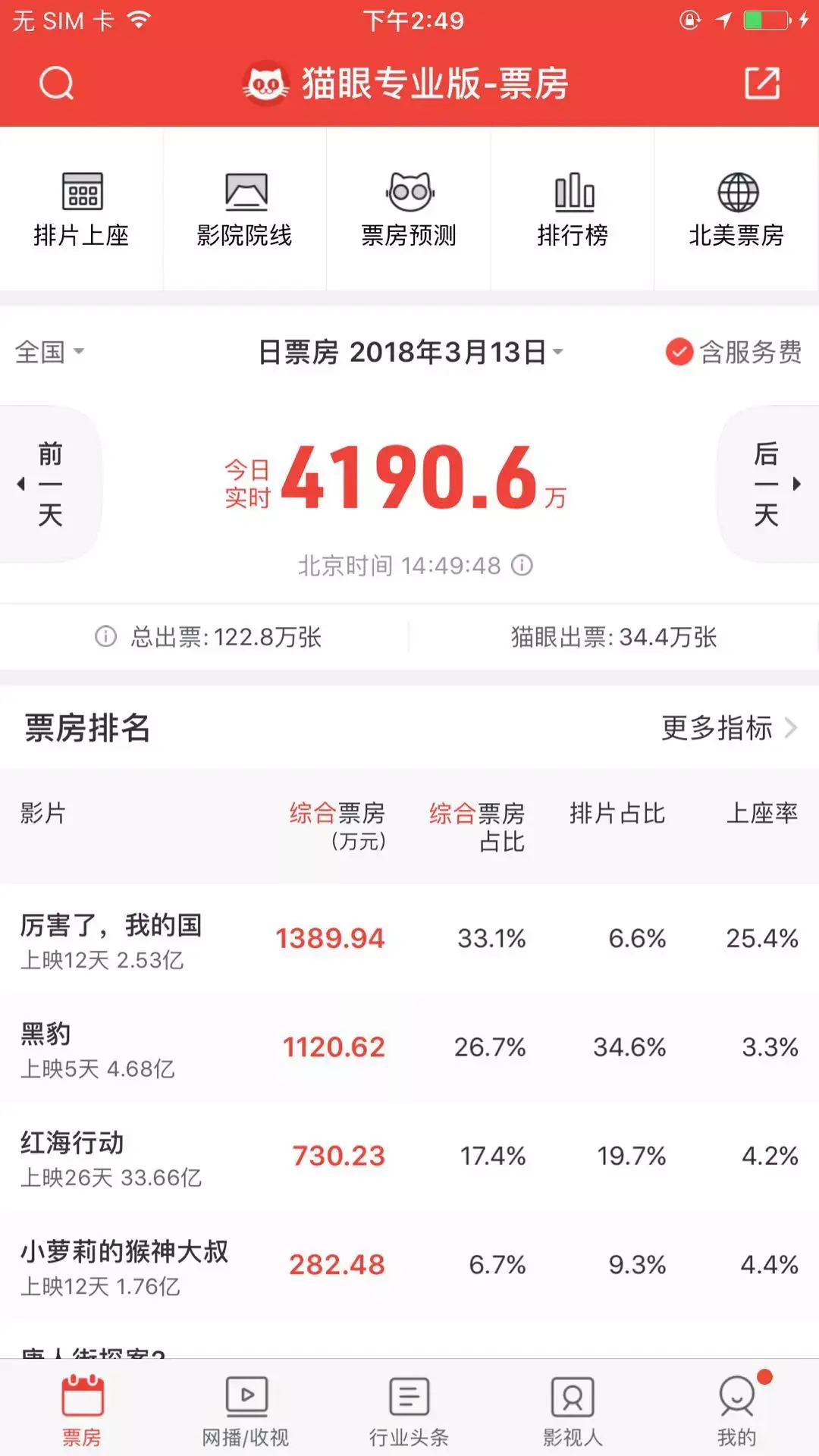Expand the 全国 region dropdown
The width and height of the screenshot is (819, 1456).
(49, 352)
